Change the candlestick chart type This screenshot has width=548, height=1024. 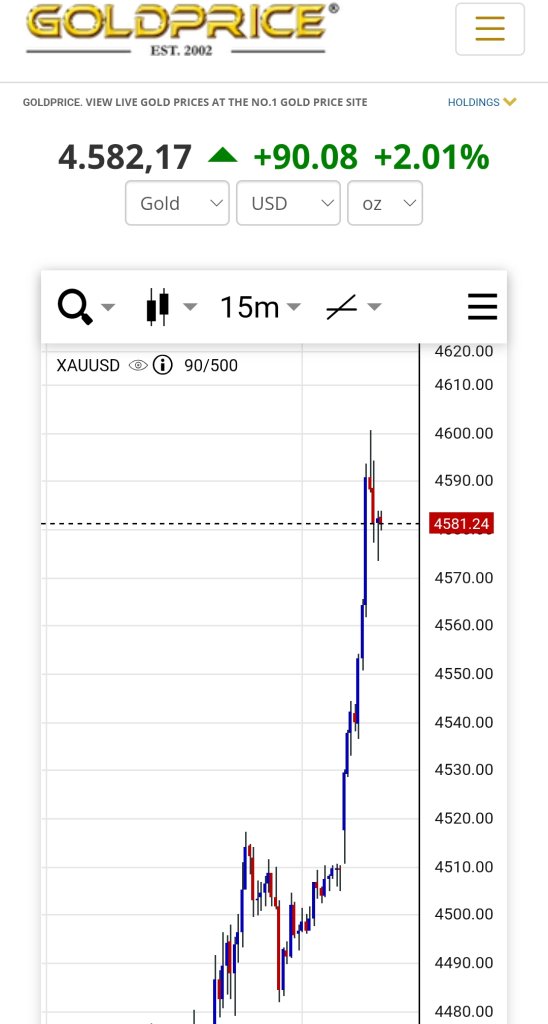point(170,307)
